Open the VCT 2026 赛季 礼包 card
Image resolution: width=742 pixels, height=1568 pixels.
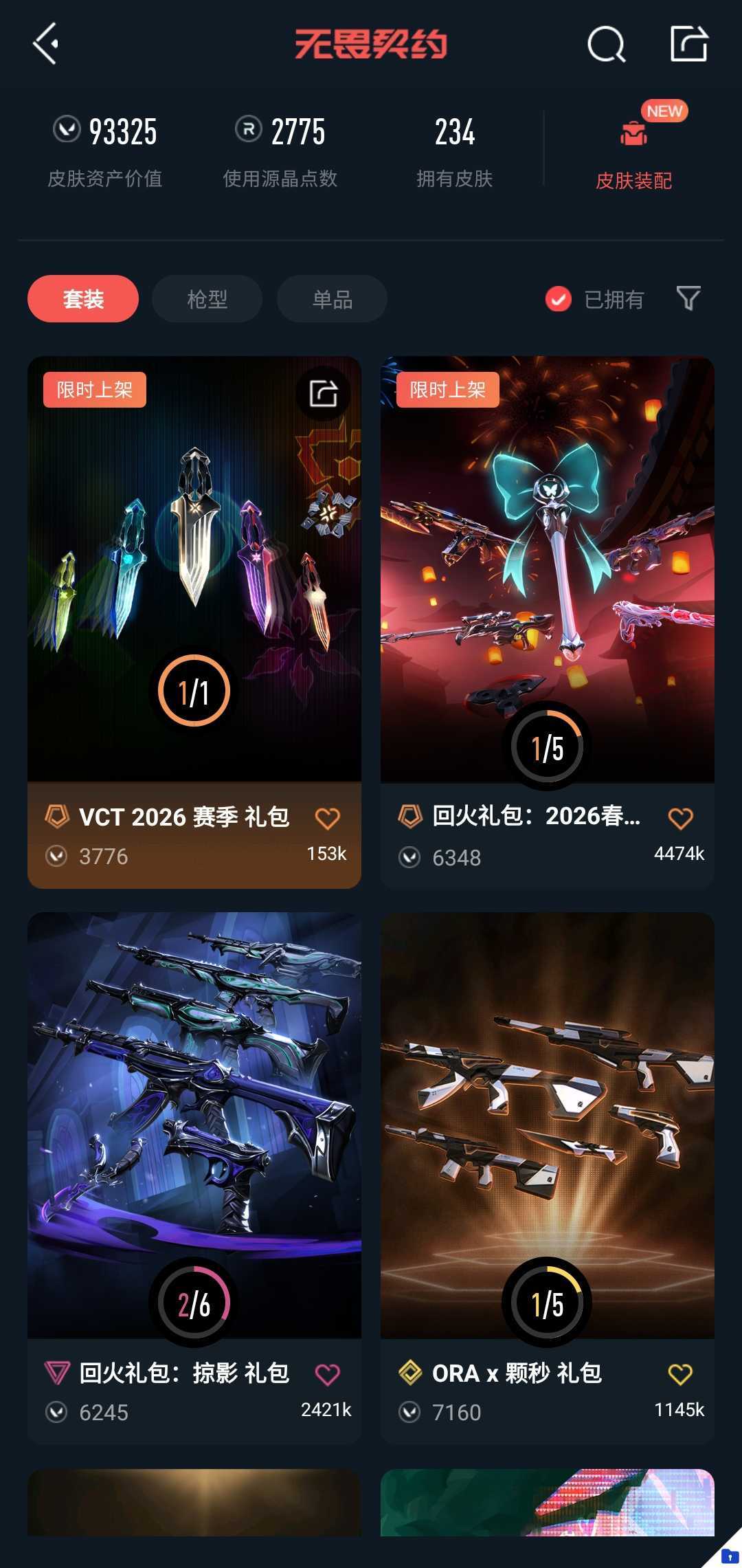tap(194, 571)
